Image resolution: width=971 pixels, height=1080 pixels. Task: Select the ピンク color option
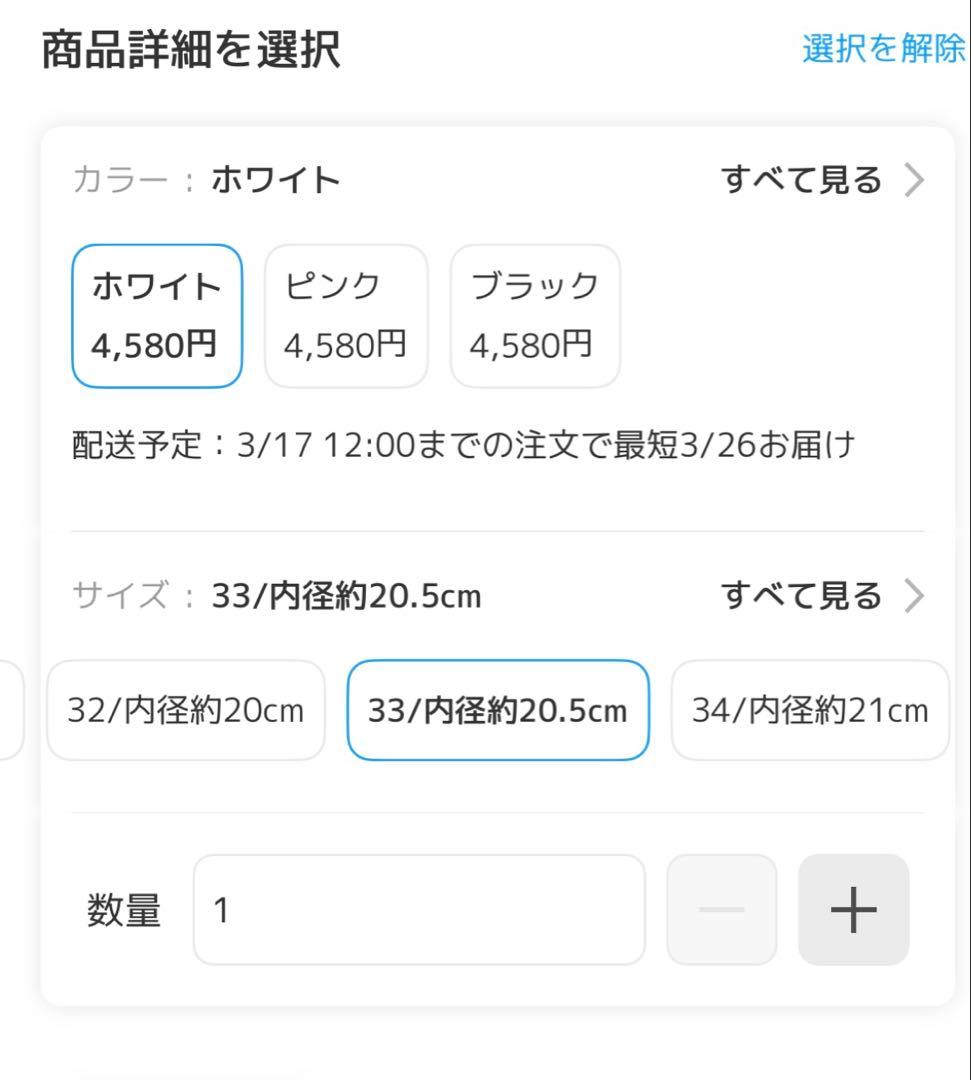345,315
